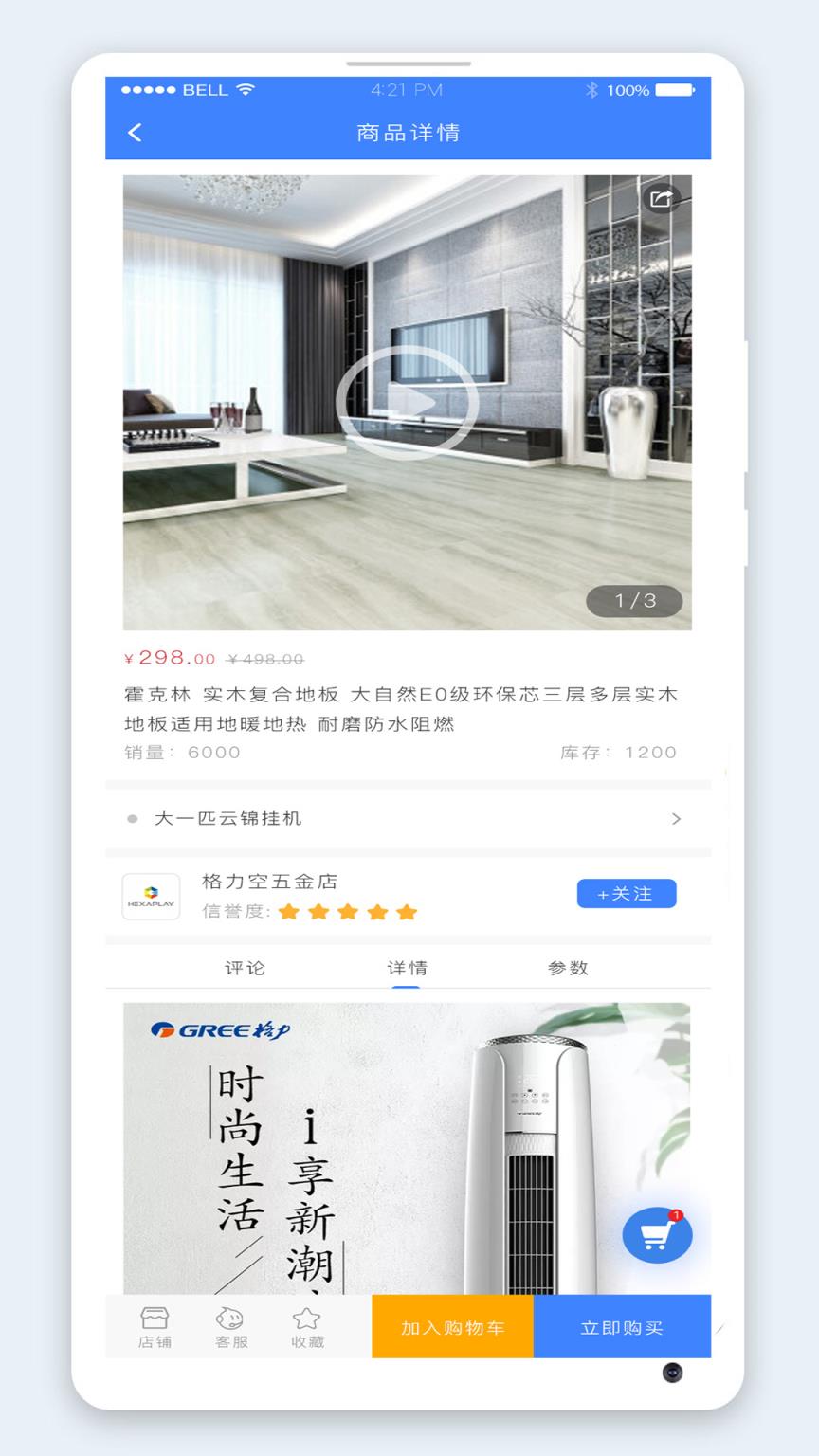The height and width of the screenshot is (1456, 819).
Task: Add product to favorites with 收藏
Action: [307, 1327]
